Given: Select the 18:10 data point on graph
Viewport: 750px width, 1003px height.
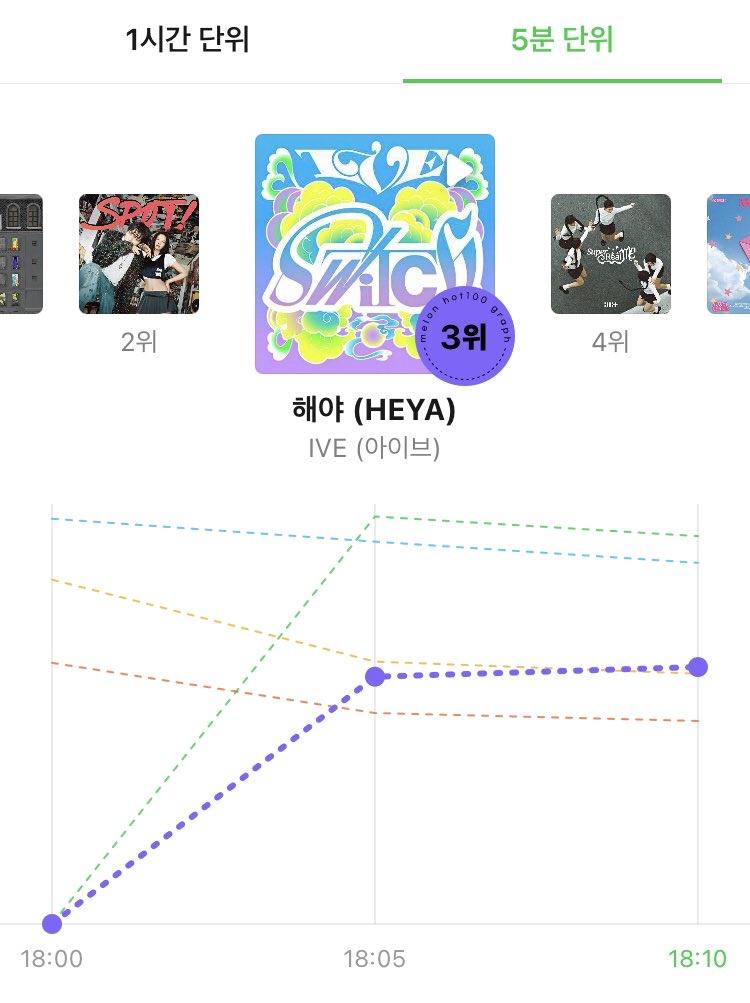Looking at the screenshot, I should point(698,667).
